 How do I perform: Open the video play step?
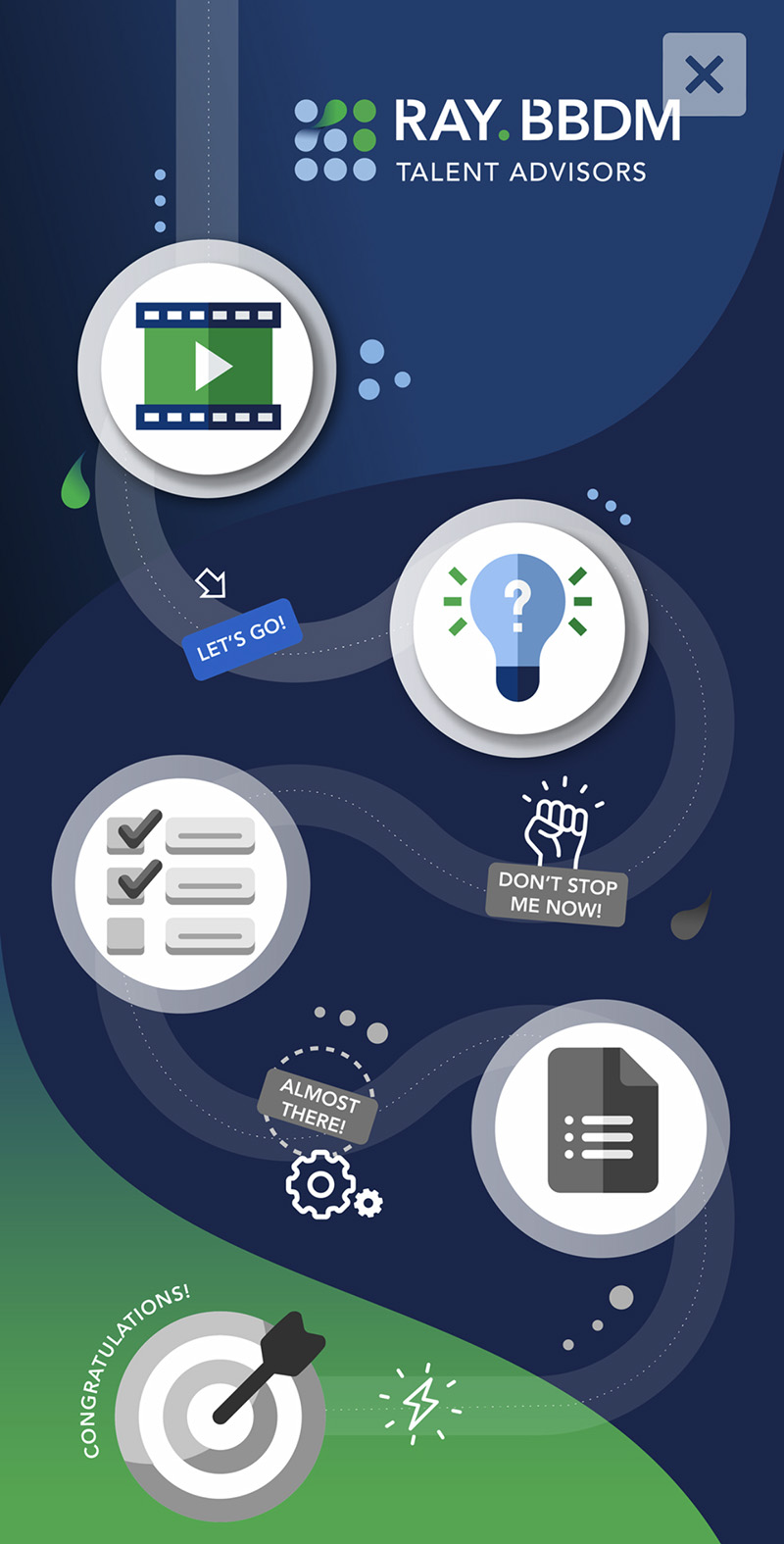pyautogui.click(x=207, y=368)
